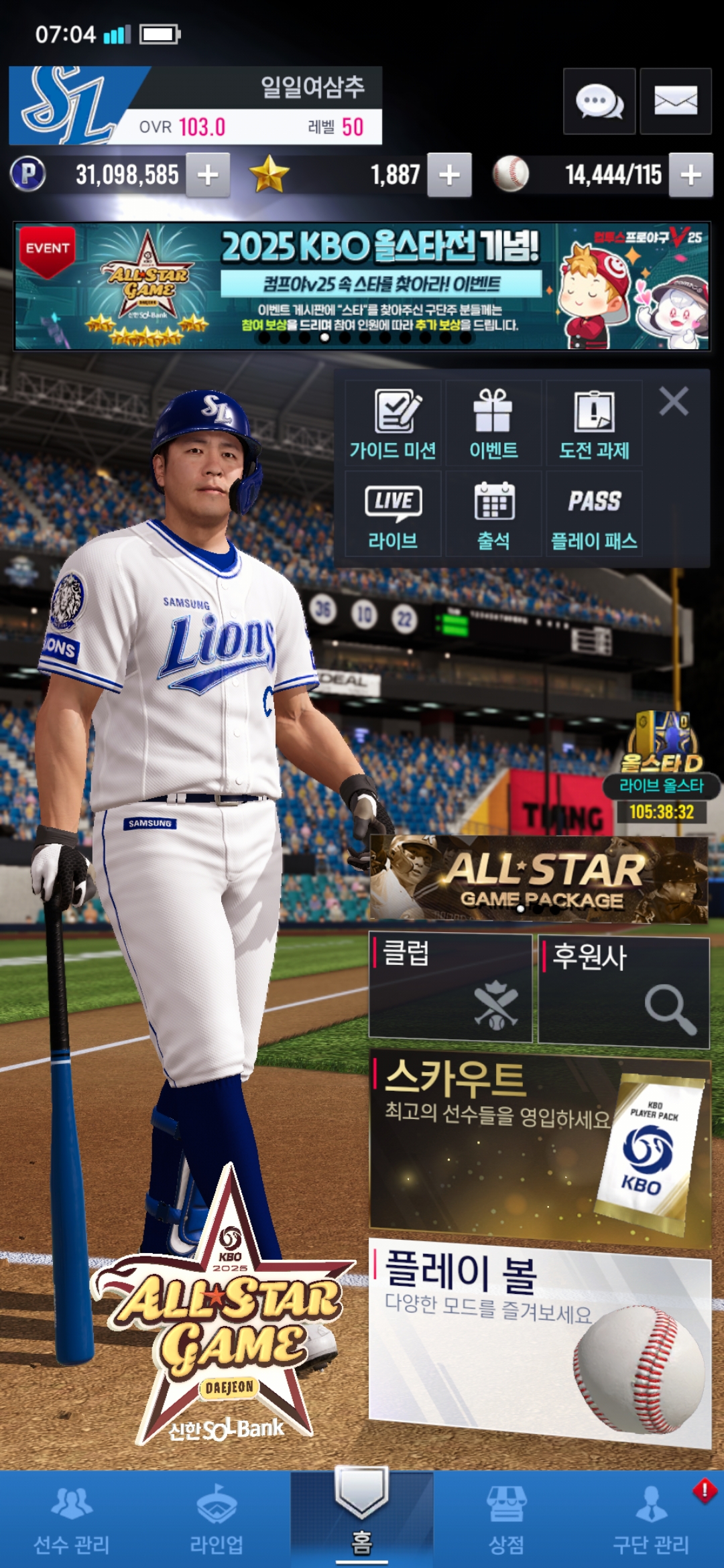The image size is (724, 1568).
Task: Open the All-Star Game Package banner
Action: pyautogui.click(x=539, y=879)
